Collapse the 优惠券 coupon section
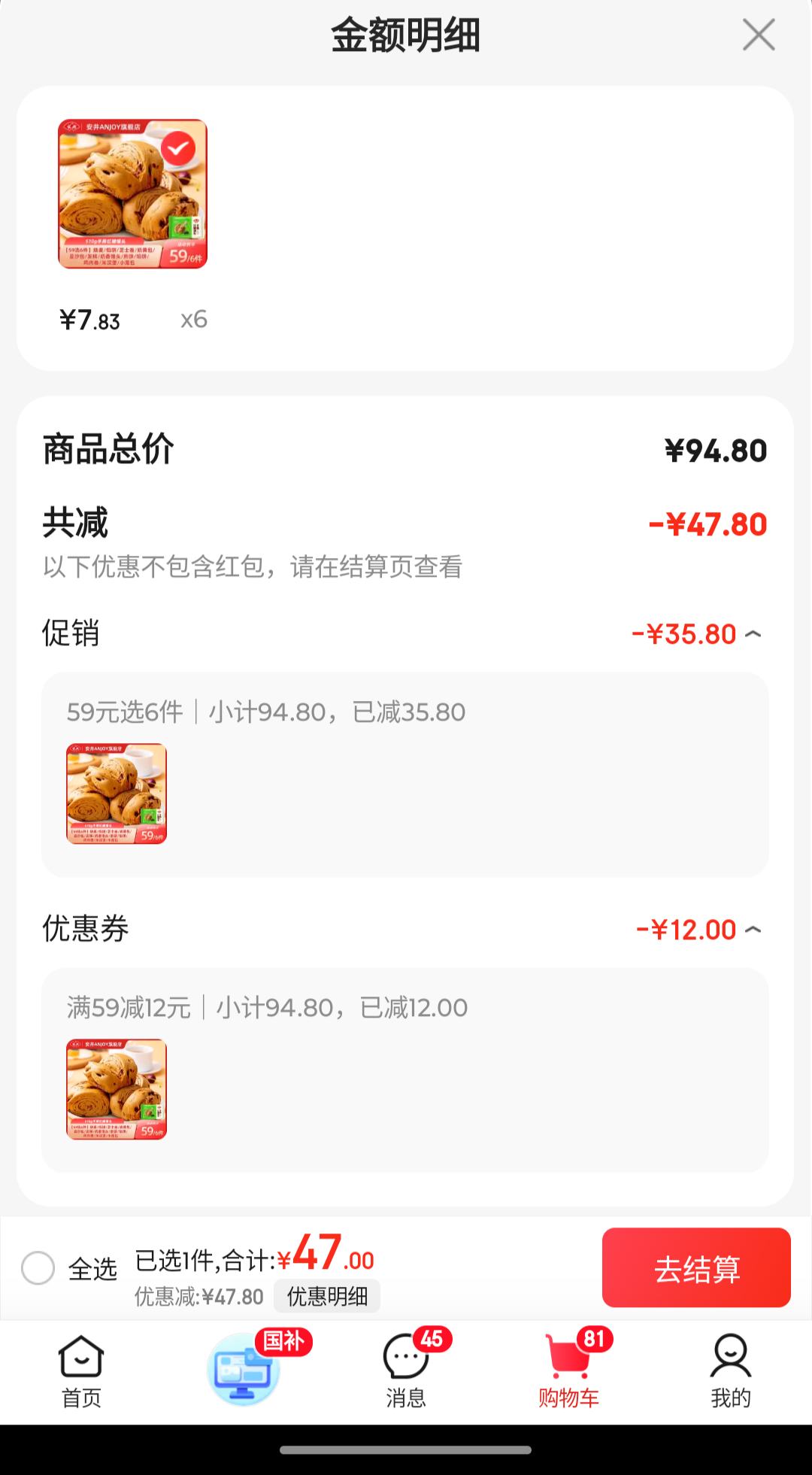The width and height of the screenshot is (812, 1475). coord(751,930)
